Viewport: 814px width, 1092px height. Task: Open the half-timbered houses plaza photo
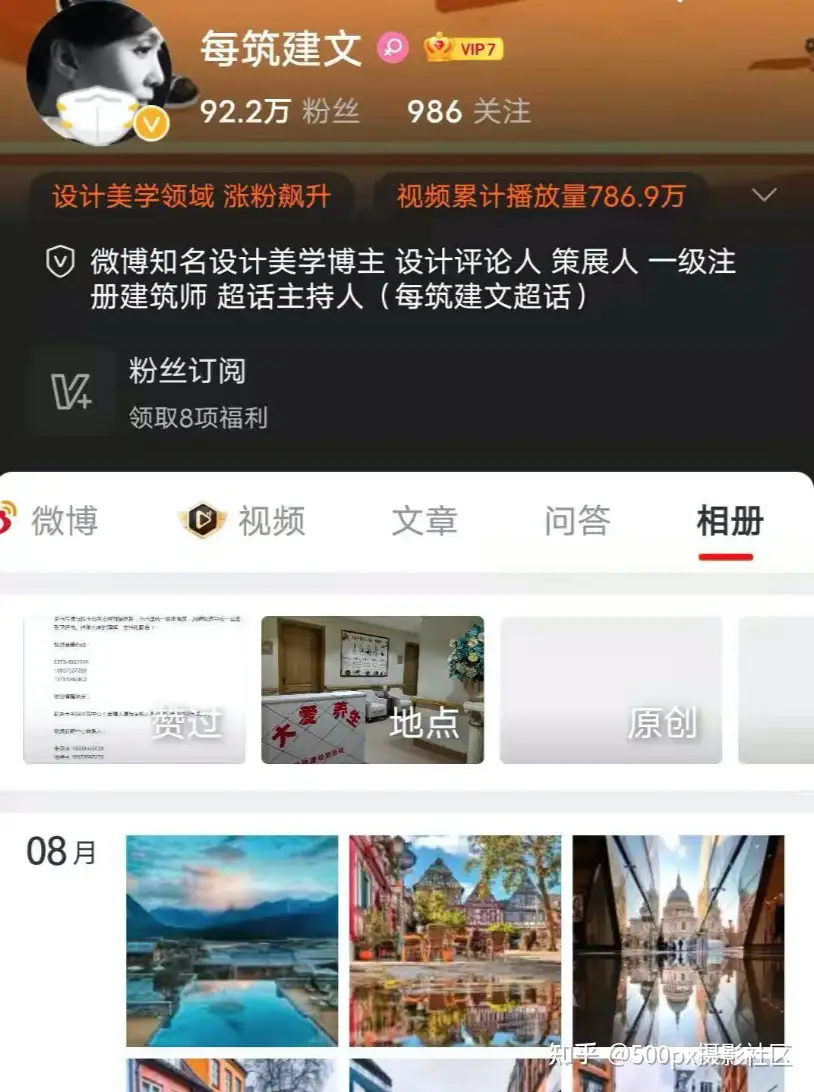(455, 940)
